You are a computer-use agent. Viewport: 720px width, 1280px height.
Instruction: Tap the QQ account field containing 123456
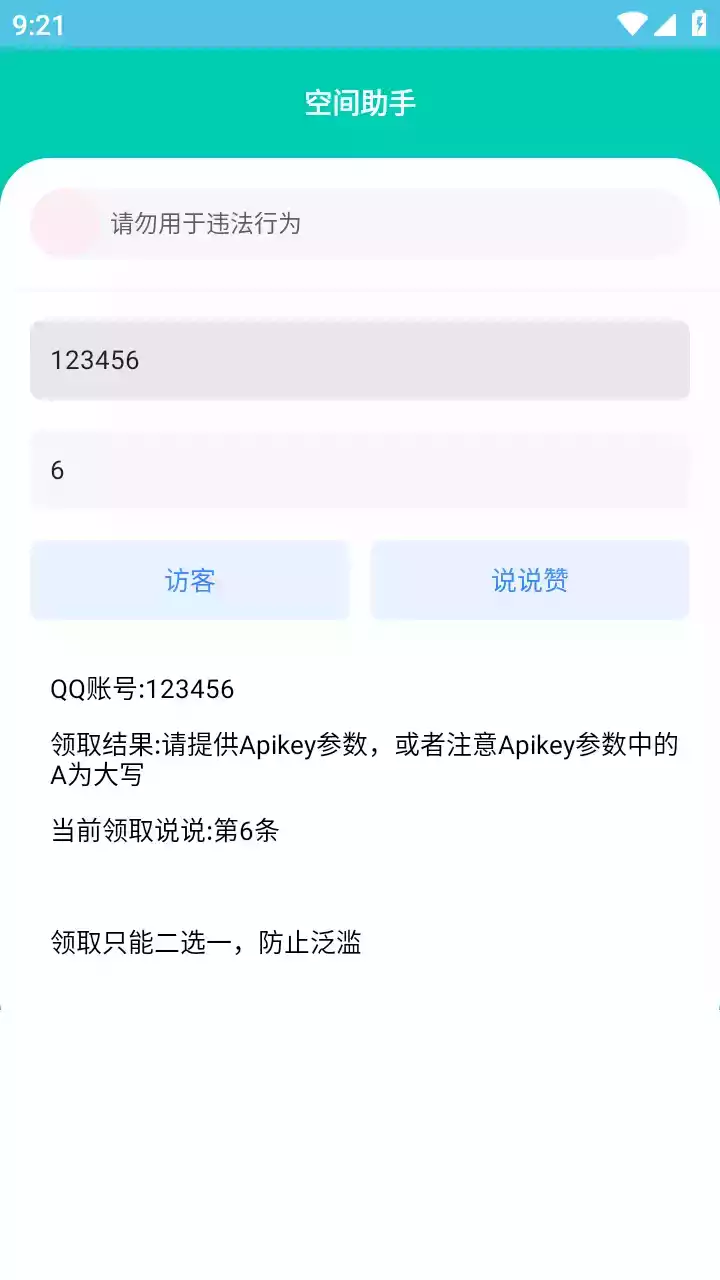tap(360, 360)
